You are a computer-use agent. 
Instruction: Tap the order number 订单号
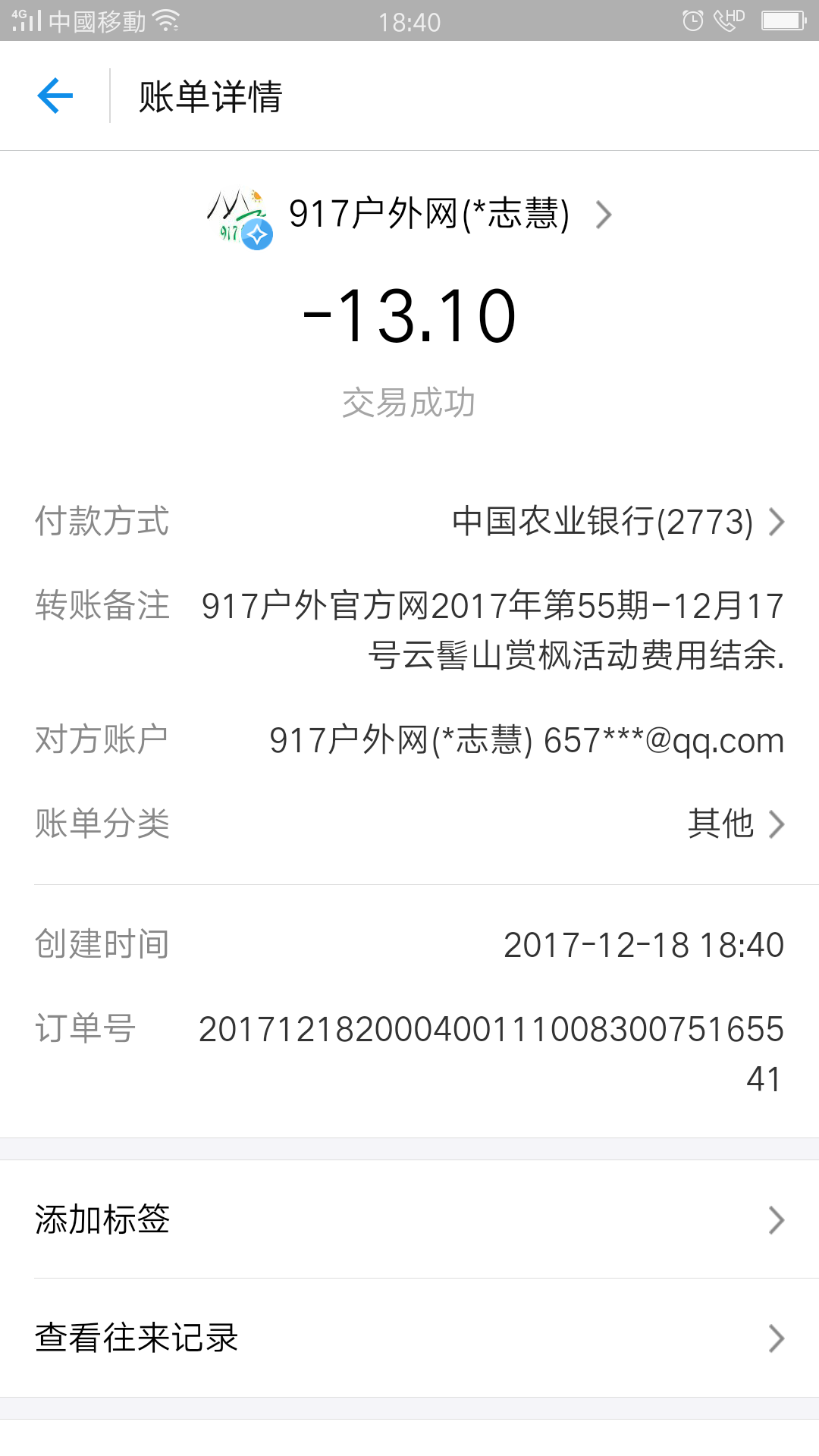point(85,1028)
